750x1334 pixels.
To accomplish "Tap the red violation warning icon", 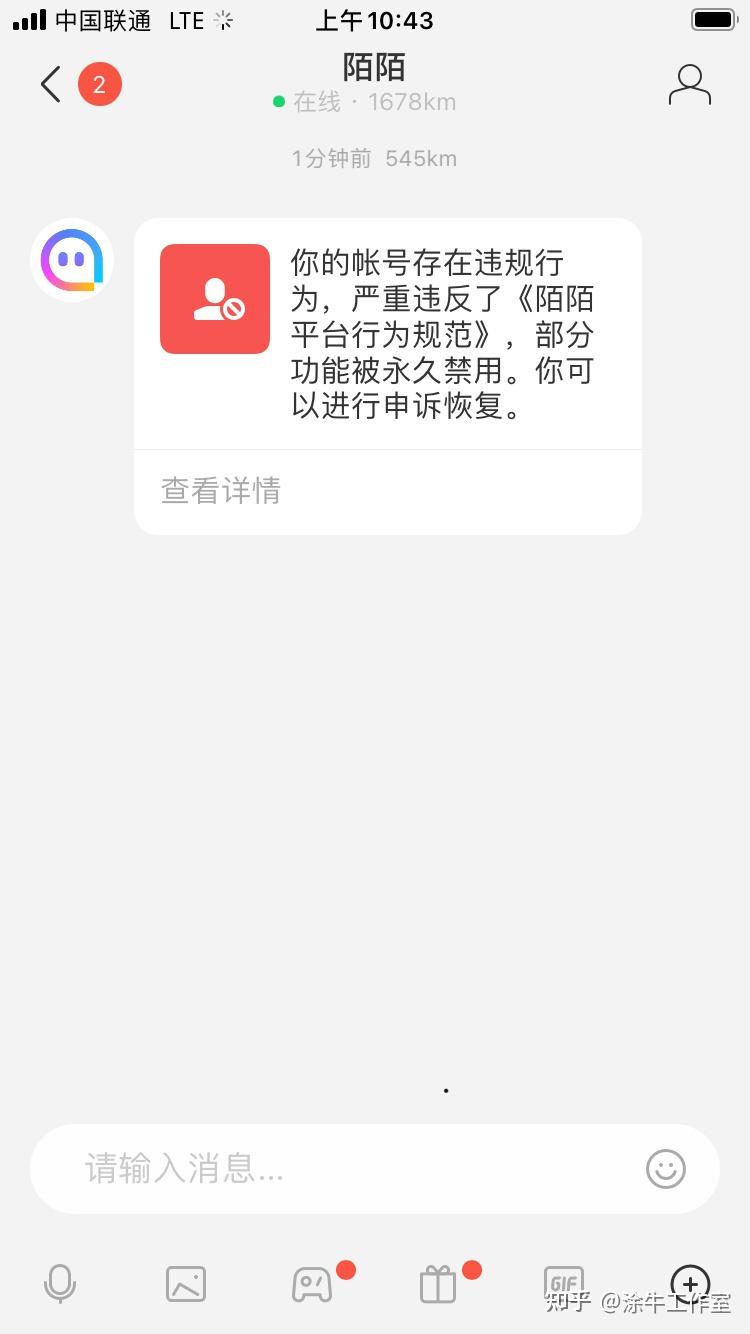I will tap(215, 299).
